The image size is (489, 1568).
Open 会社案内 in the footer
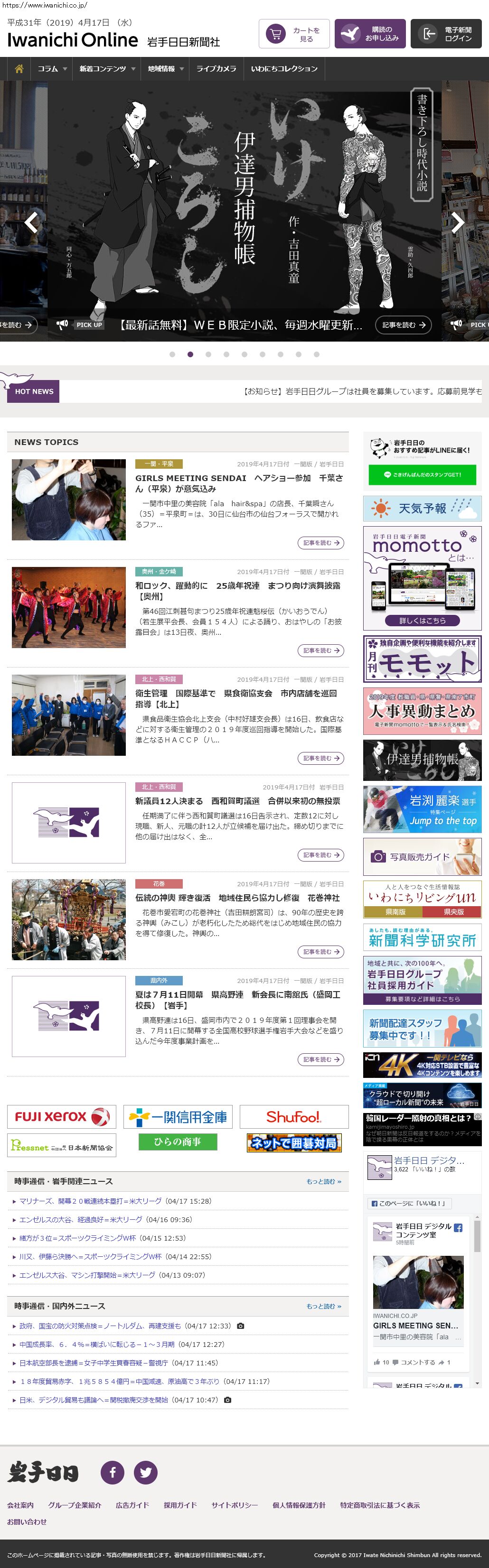(x=21, y=1505)
